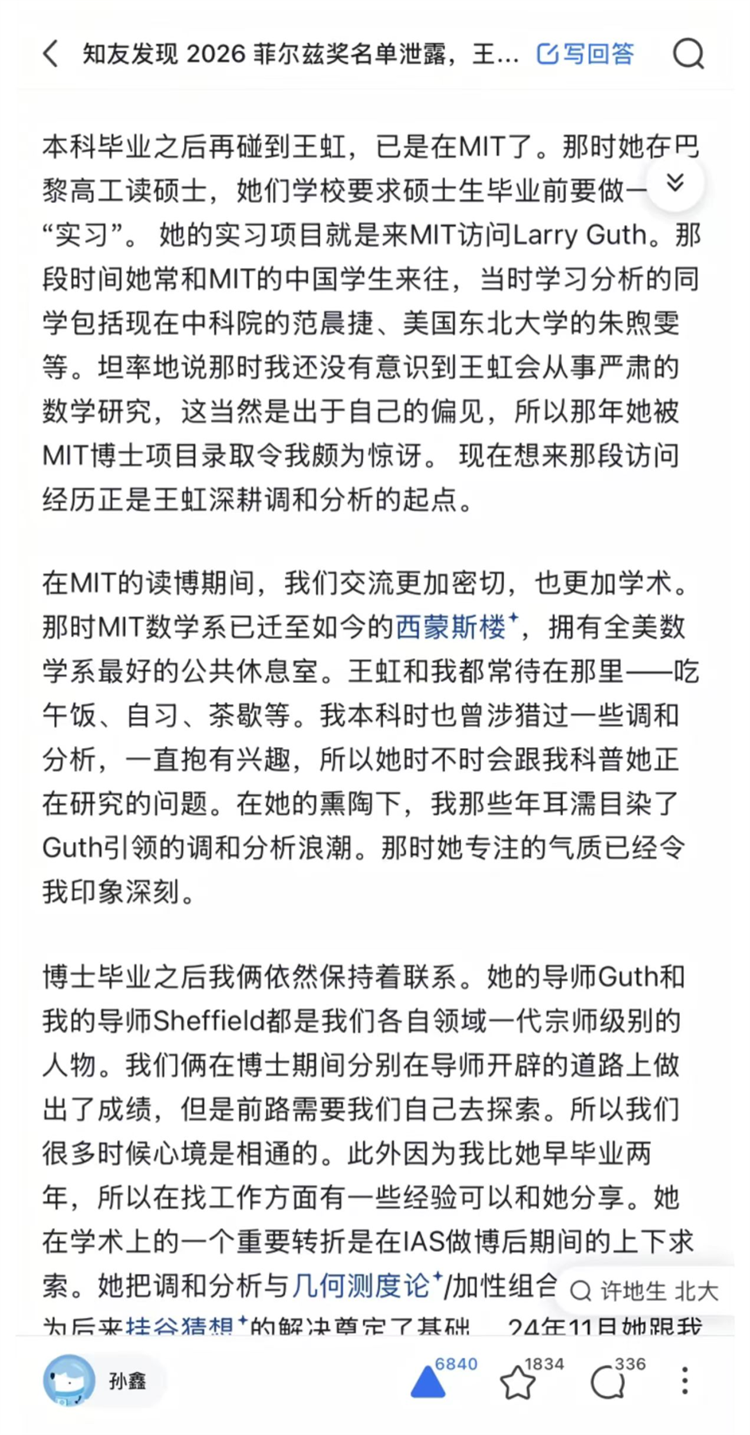Tap the double chevron collapse button

click(675, 182)
